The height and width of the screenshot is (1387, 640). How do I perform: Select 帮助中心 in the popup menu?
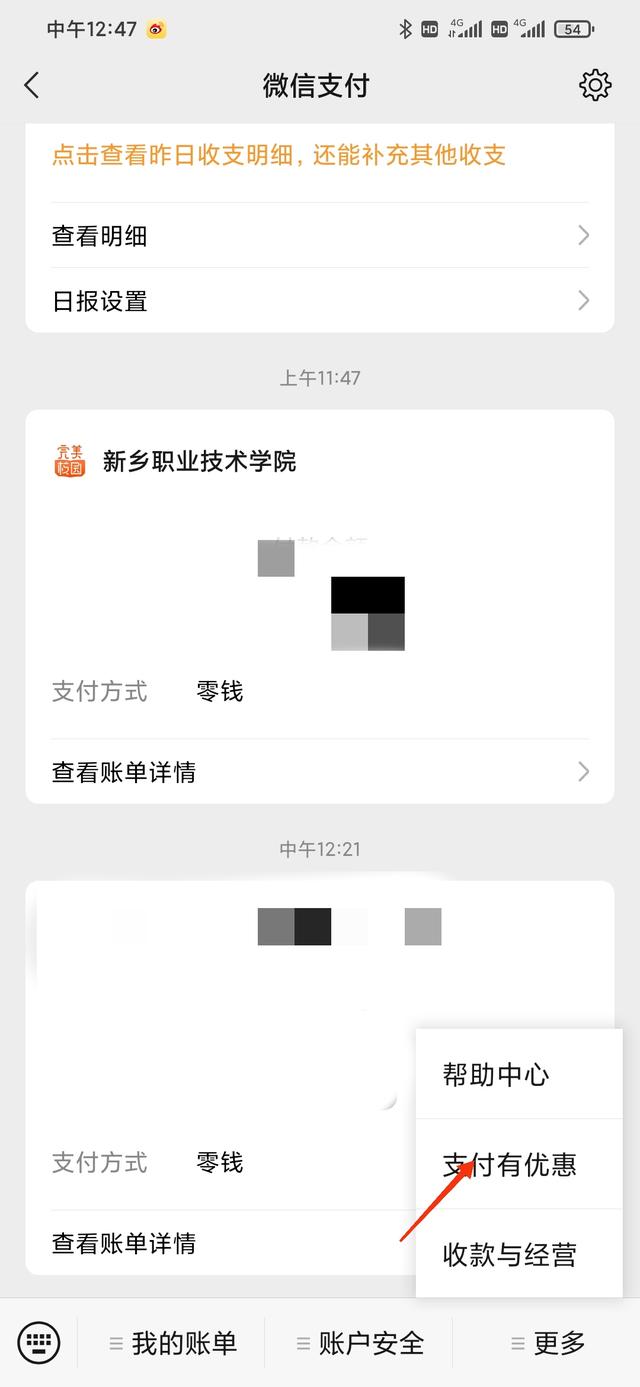point(496,1075)
